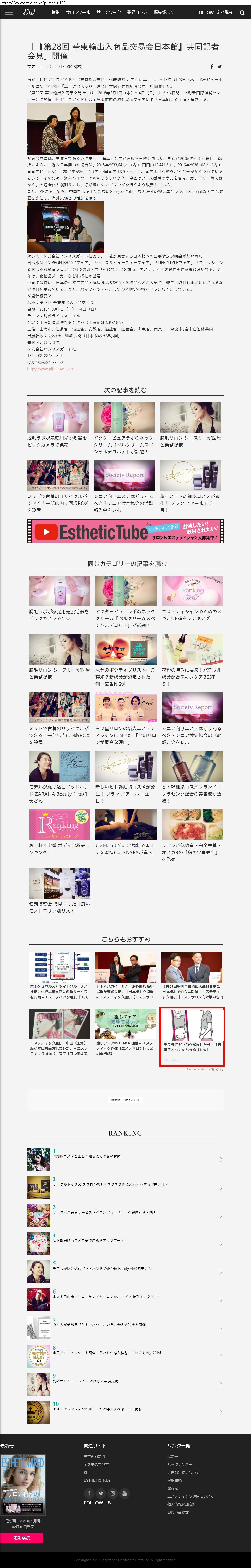Share this article on Twitter
This screenshot has width=251, height=1568.
219,67
